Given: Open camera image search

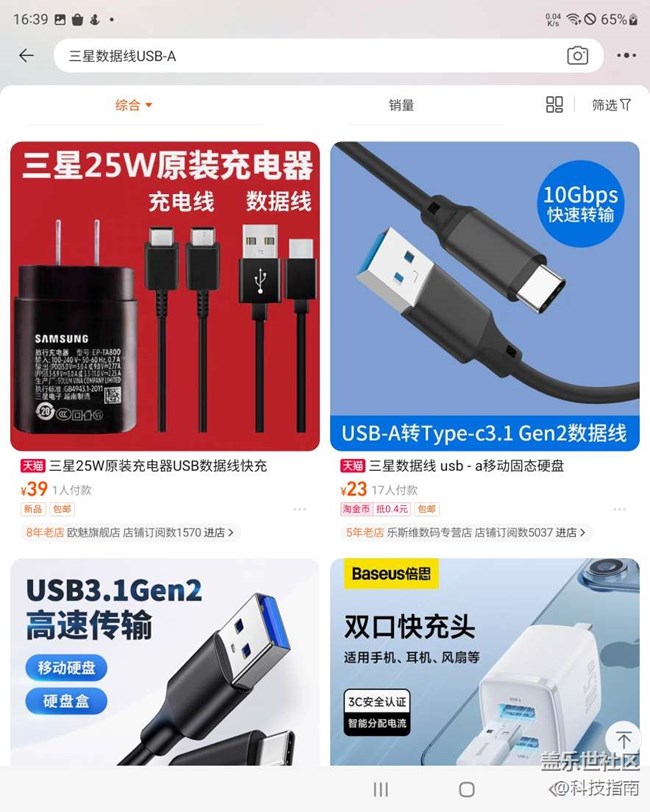Looking at the screenshot, I should (577, 56).
